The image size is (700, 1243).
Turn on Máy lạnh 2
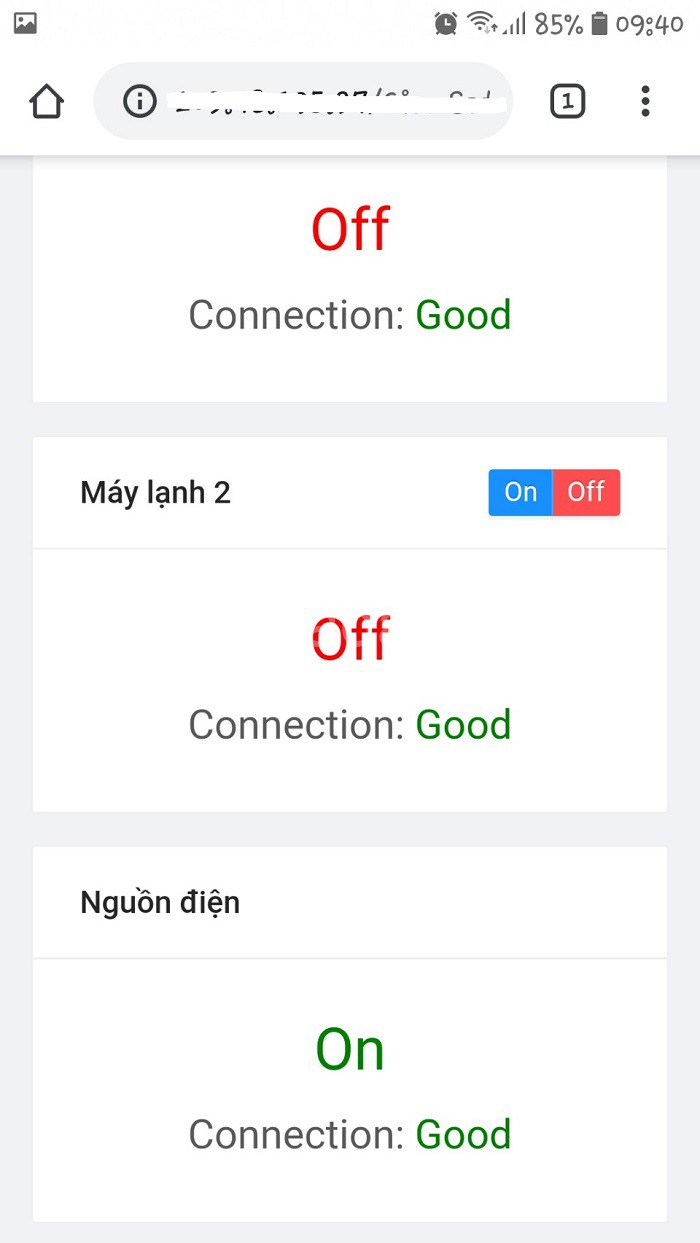pos(520,492)
